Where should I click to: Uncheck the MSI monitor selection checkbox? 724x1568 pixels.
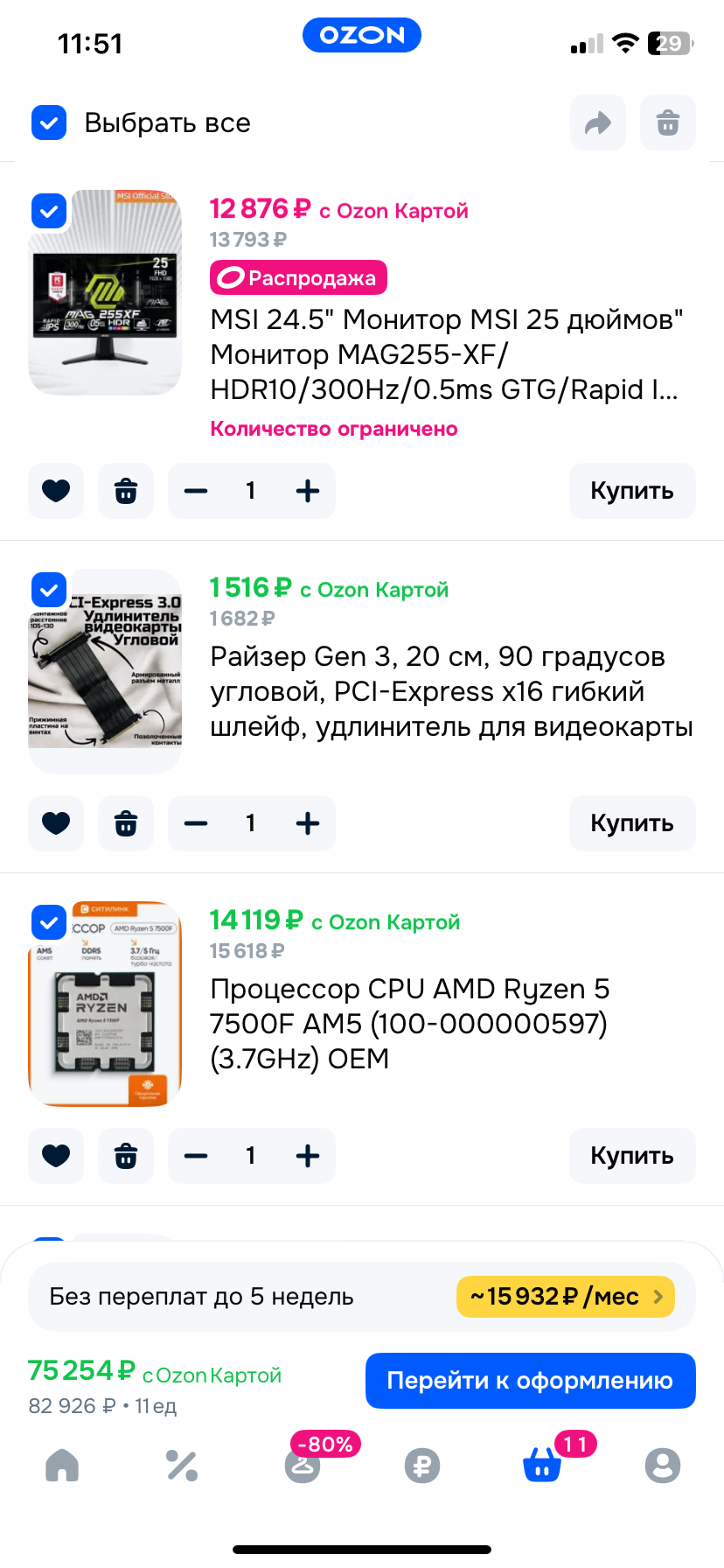point(49,211)
